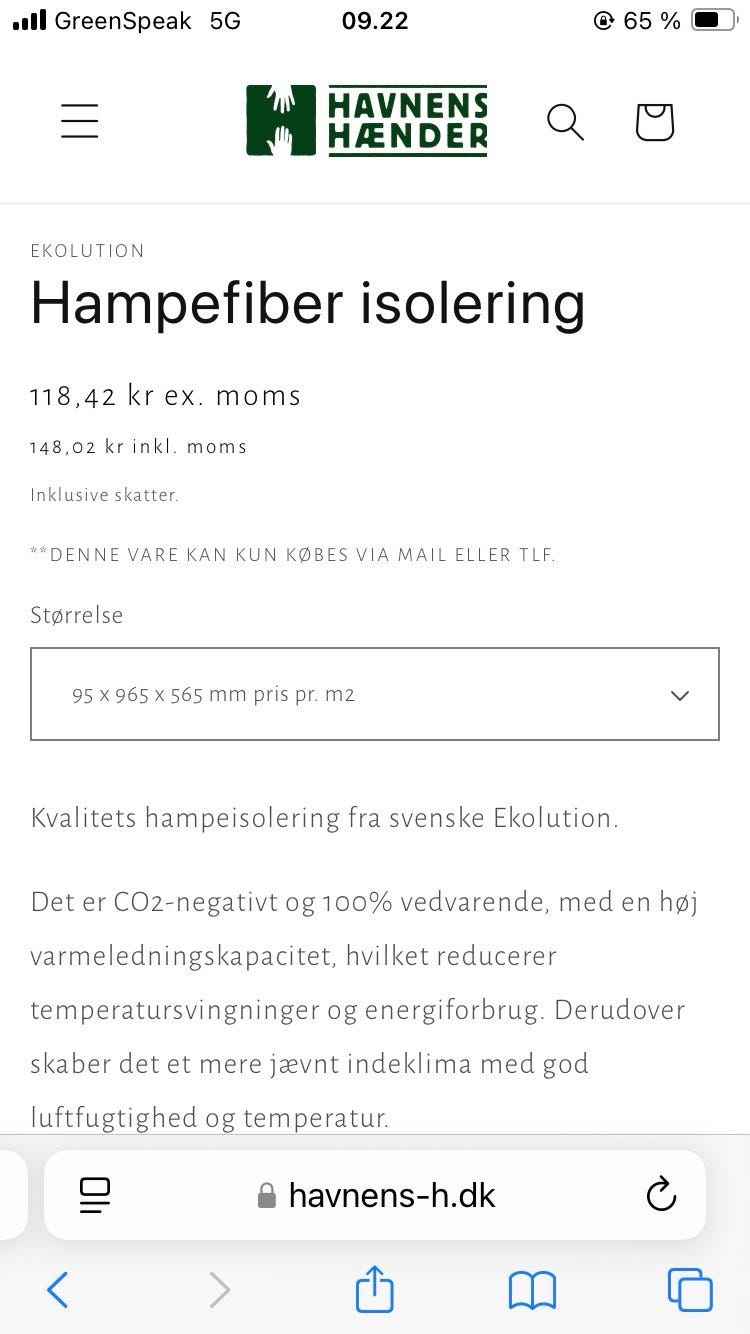Tap the battery indicator in the status bar
Screen dimensions: 750x1334
(712, 19)
